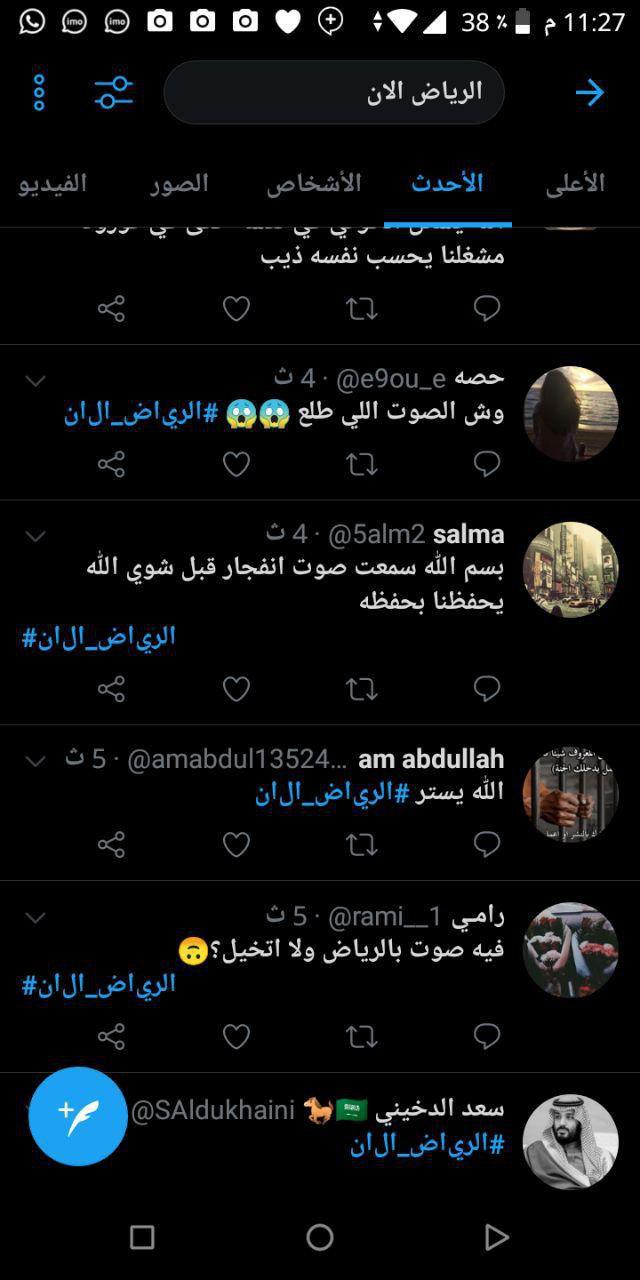This screenshot has width=640, height=1280.
Task: Switch to the الصور tab
Action: tap(180, 183)
